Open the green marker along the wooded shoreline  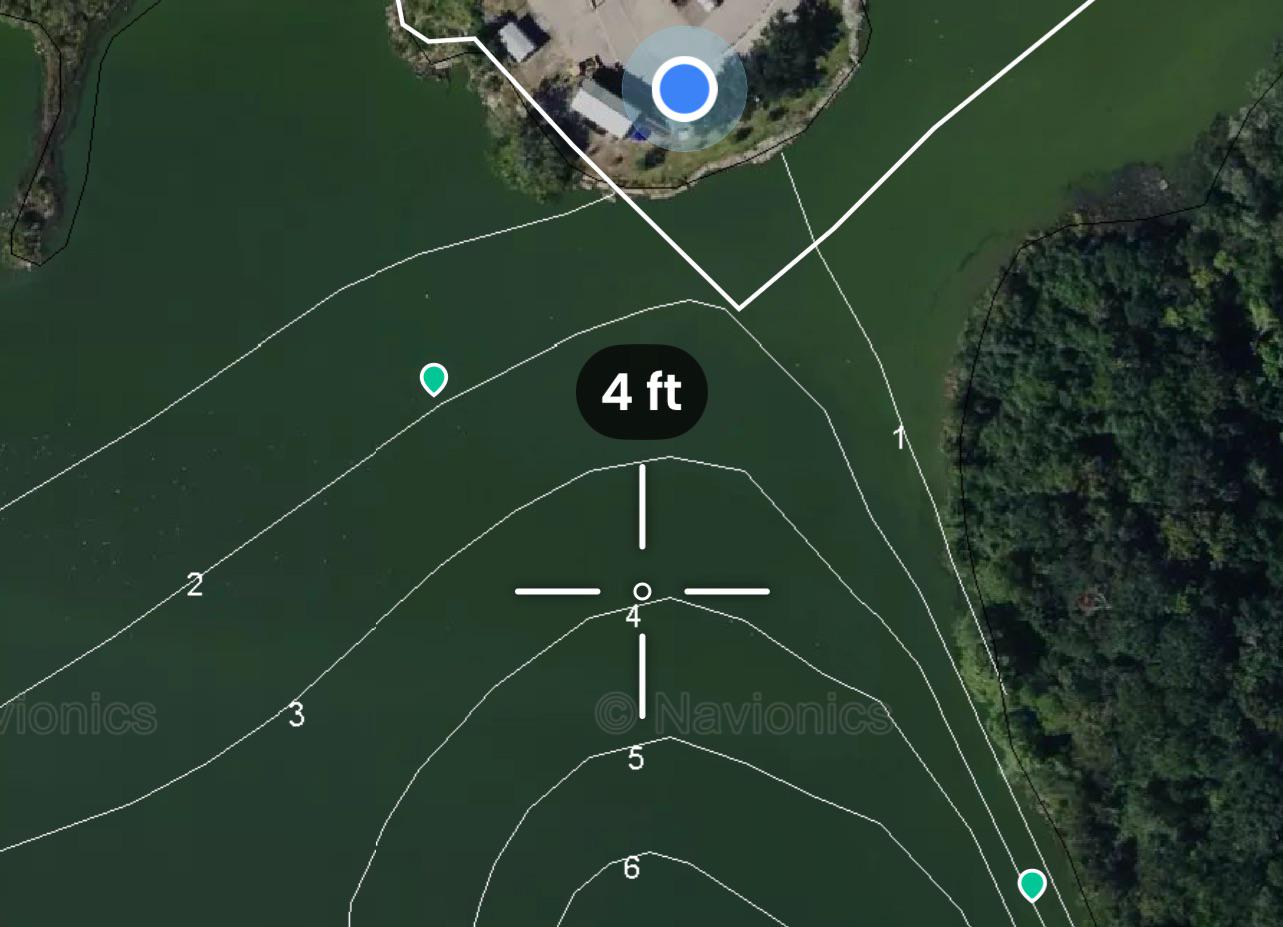1032,885
